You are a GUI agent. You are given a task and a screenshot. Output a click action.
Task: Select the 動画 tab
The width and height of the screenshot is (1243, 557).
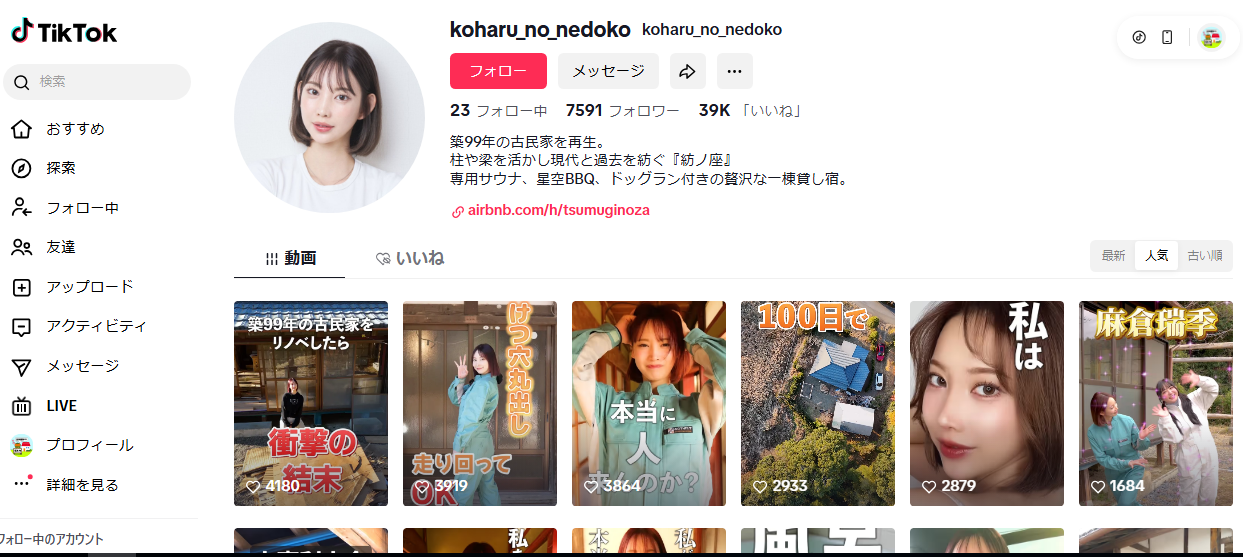[290, 258]
